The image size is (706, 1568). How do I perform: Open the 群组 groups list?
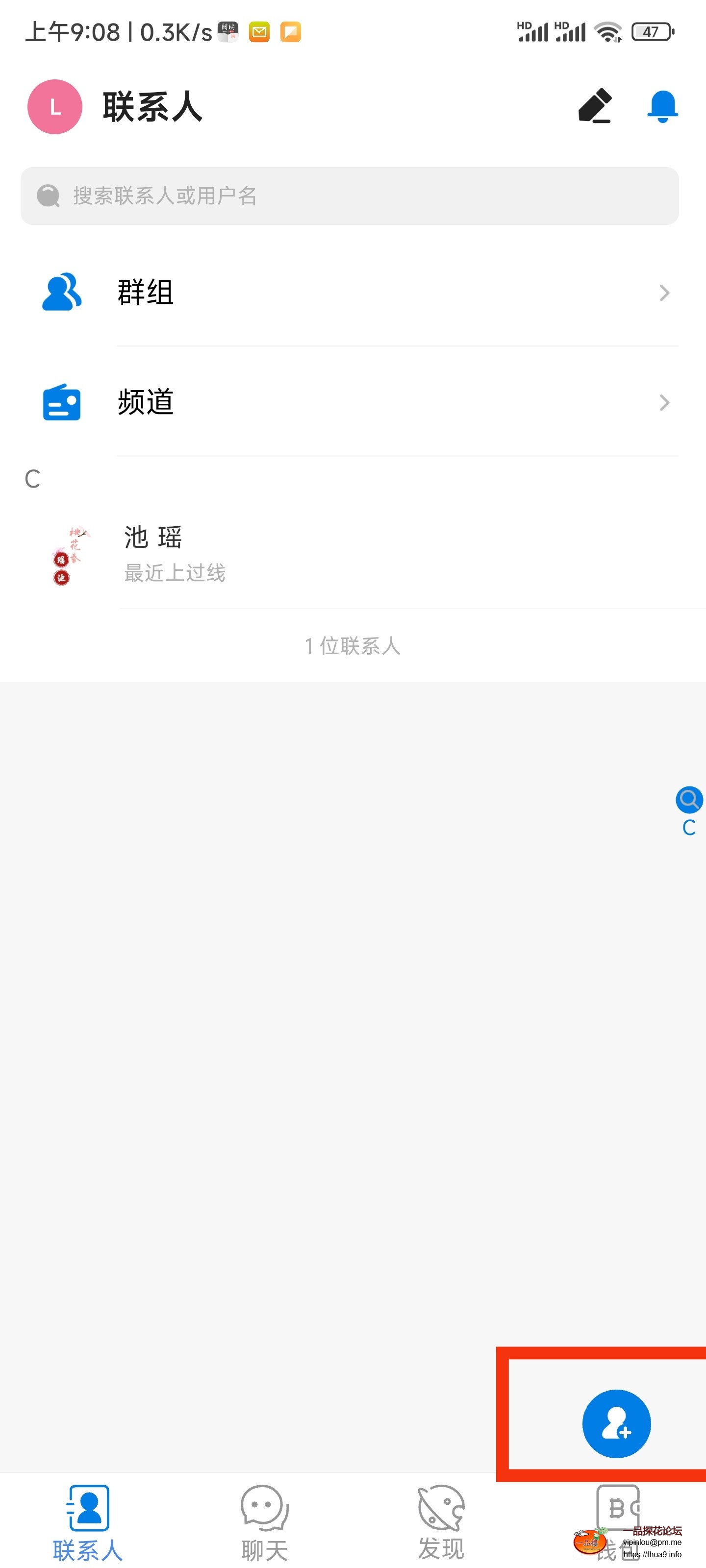point(353,293)
